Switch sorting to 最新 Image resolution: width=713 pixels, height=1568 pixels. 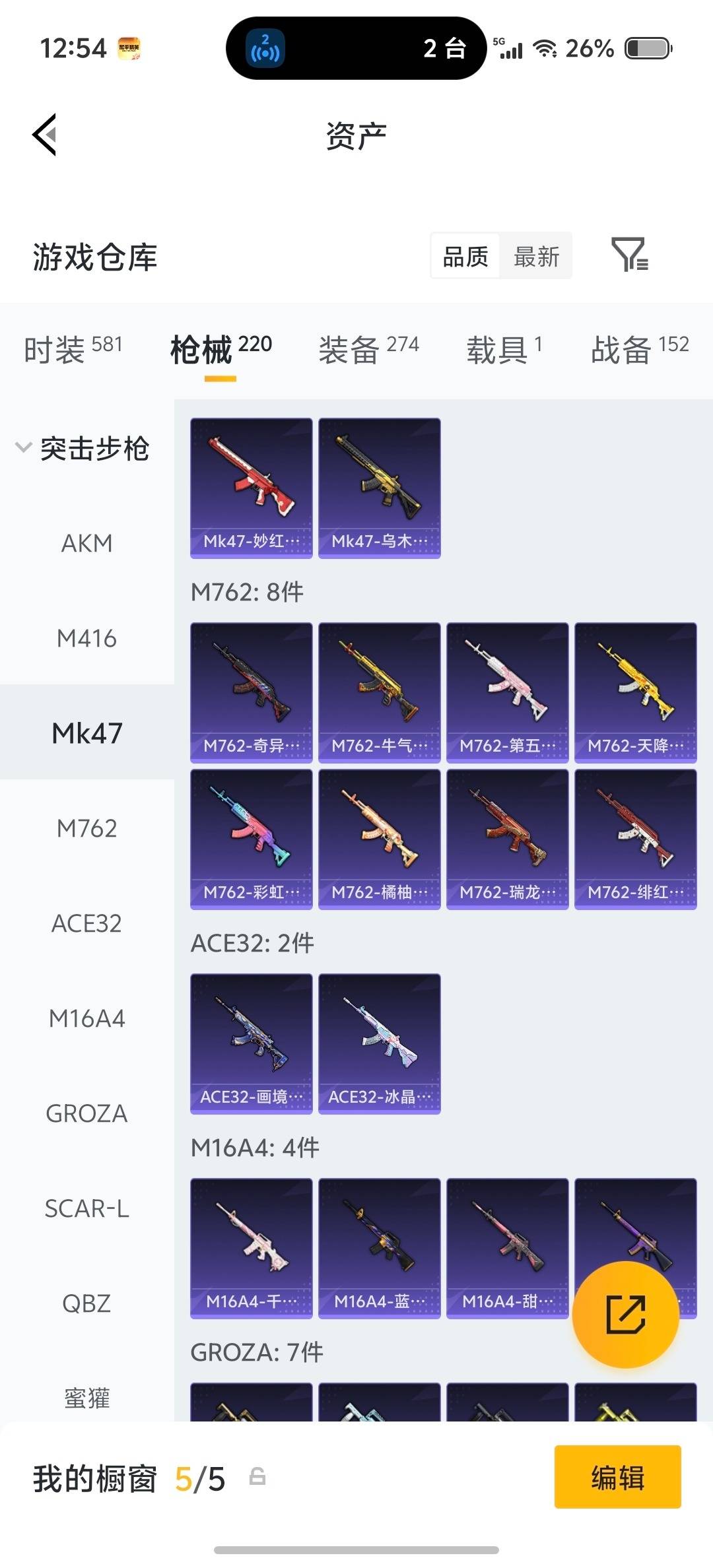pyautogui.click(x=536, y=256)
